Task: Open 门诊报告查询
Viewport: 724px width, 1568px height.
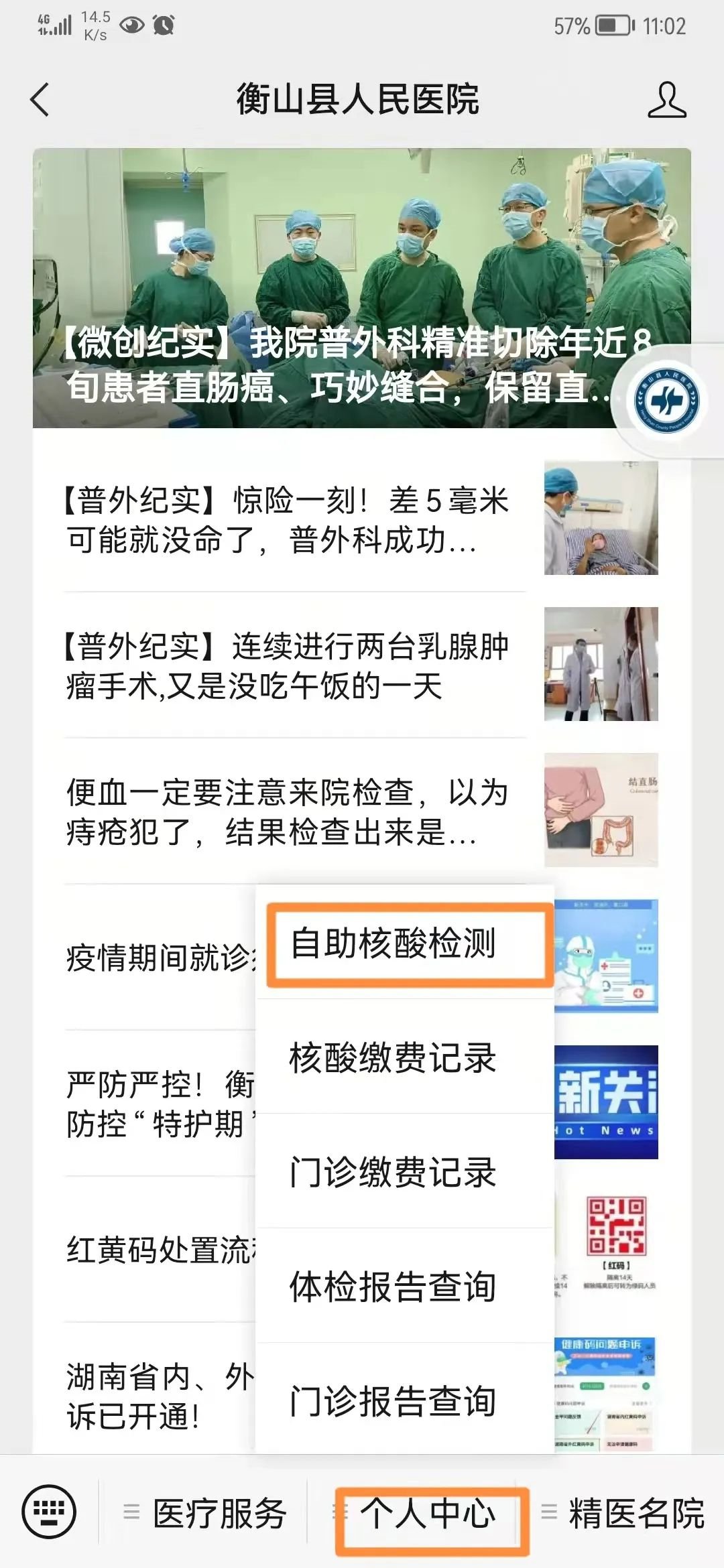Action: [x=393, y=1400]
